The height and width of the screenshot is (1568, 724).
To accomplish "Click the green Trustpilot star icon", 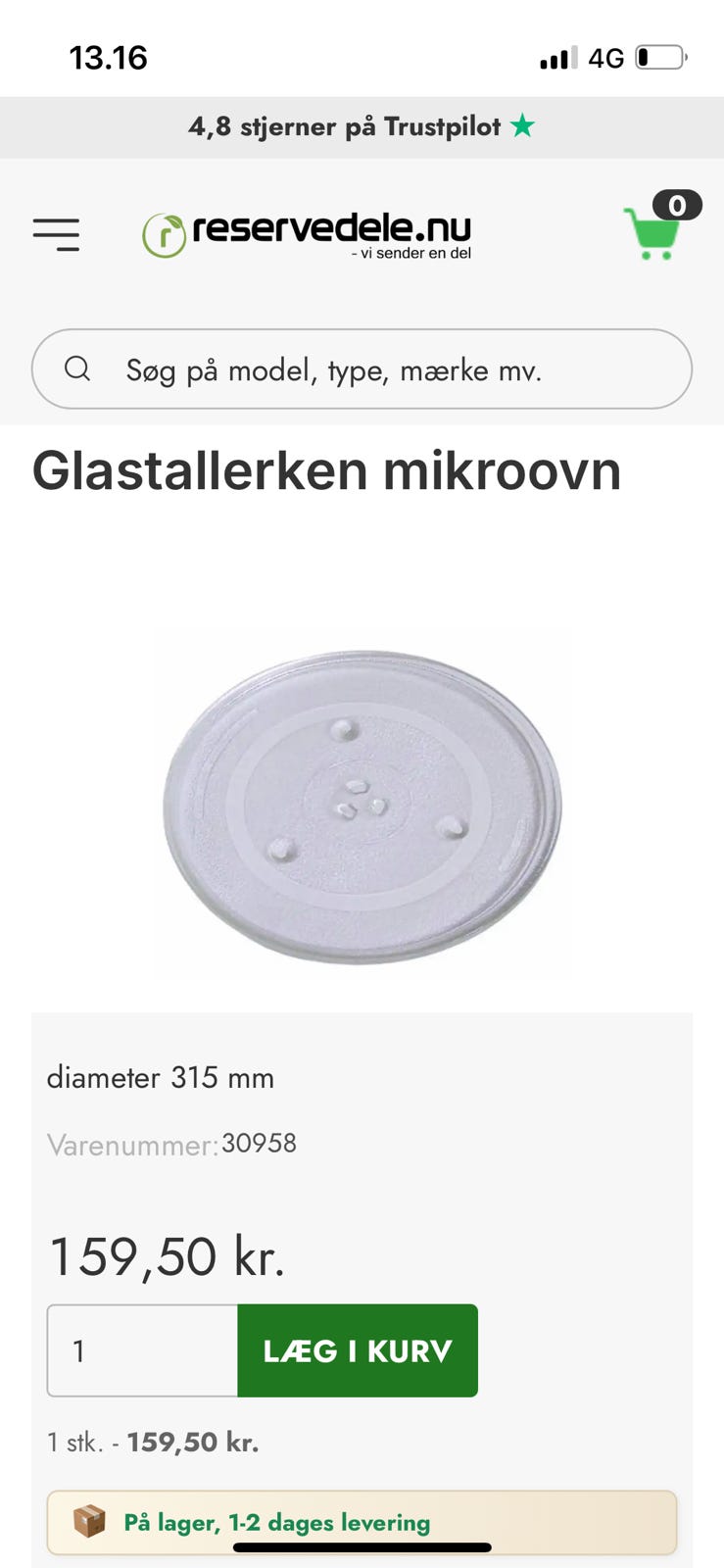I will click(525, 125).
